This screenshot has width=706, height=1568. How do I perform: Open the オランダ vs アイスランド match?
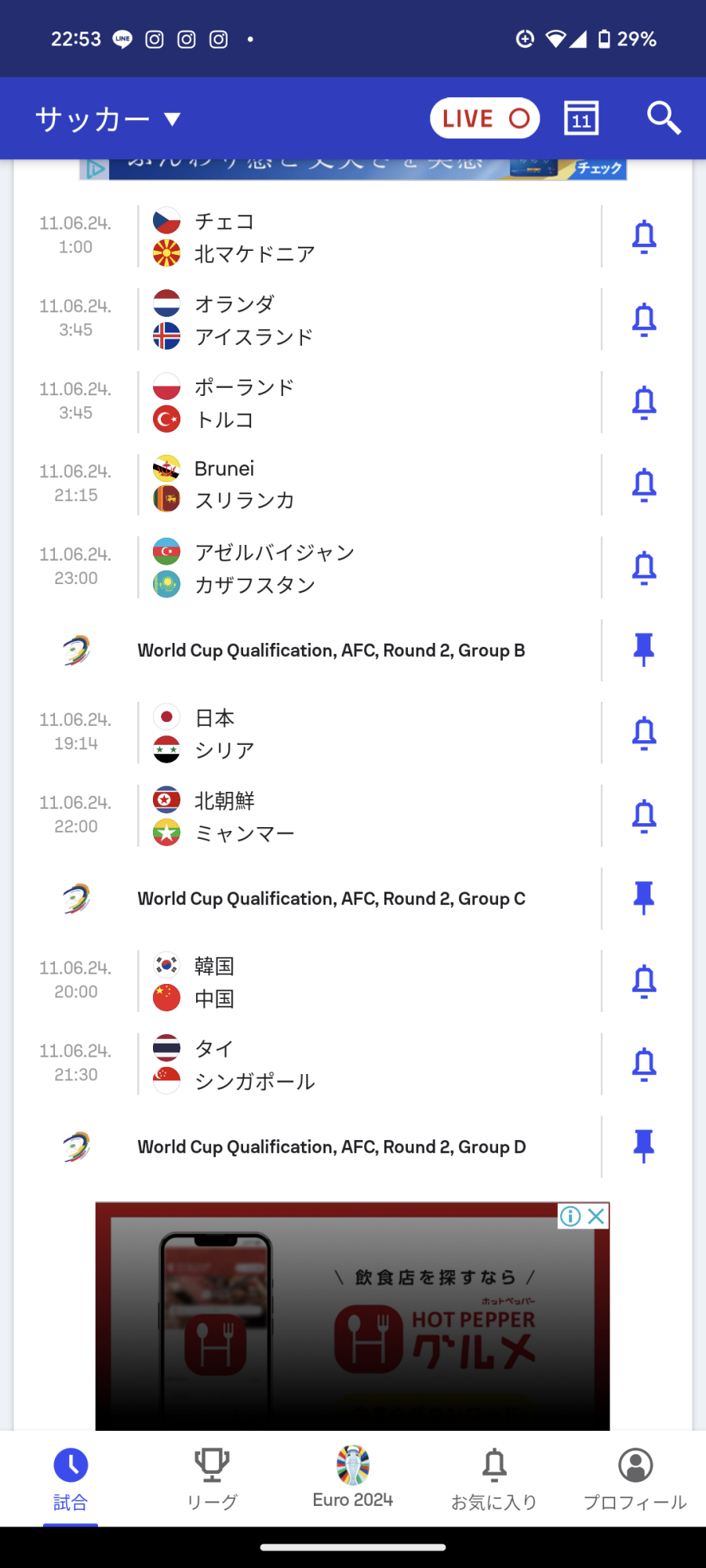(369, 320)
